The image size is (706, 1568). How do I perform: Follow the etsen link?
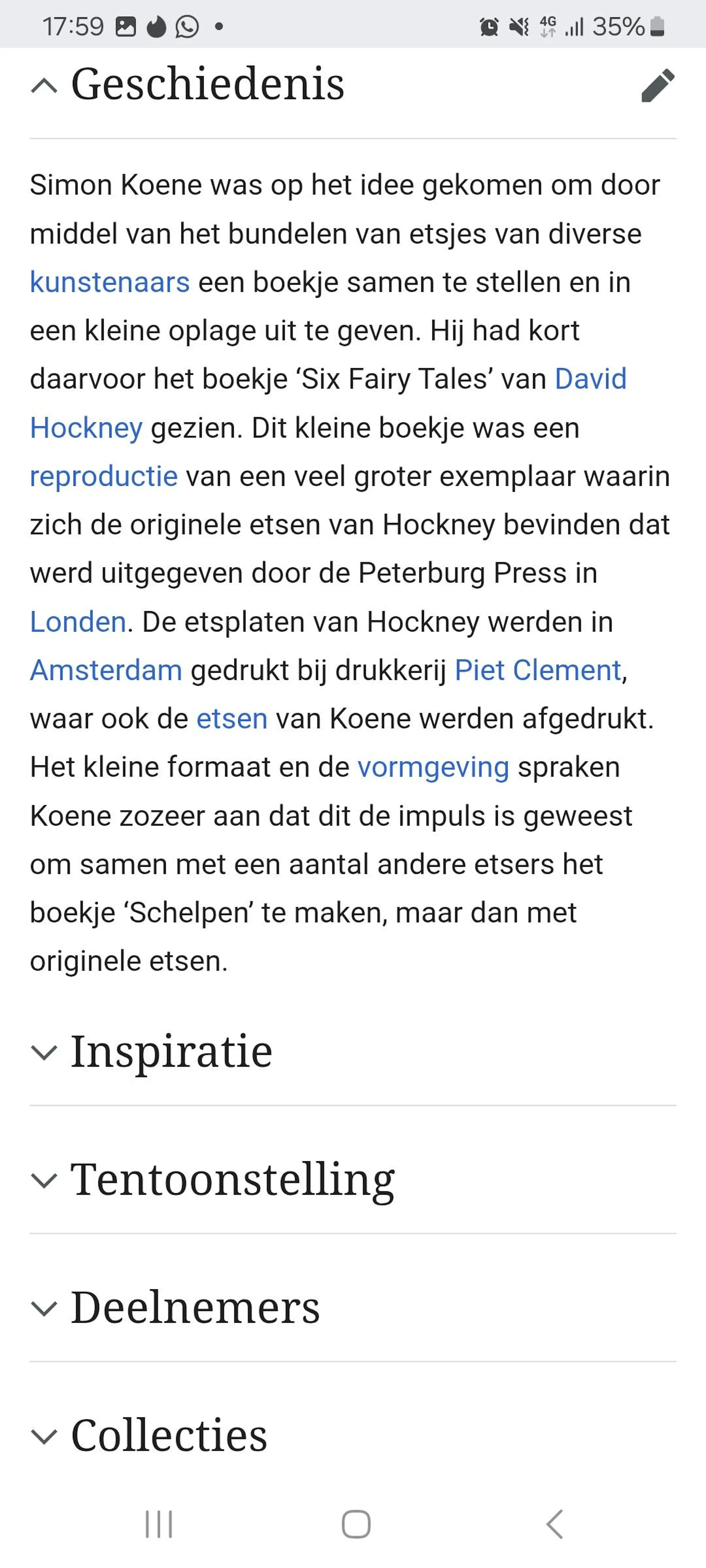231,719
